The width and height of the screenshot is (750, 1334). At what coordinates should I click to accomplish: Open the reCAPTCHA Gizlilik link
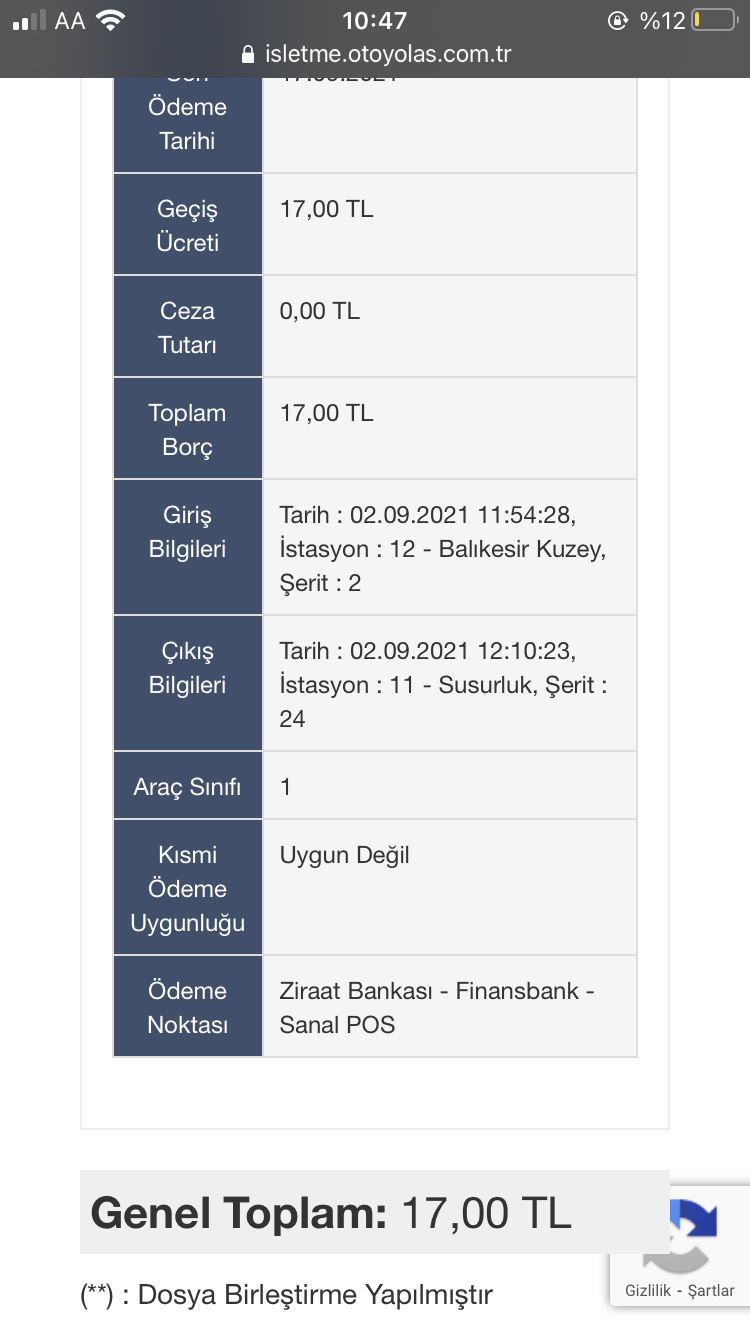(x=648, y=1290)
